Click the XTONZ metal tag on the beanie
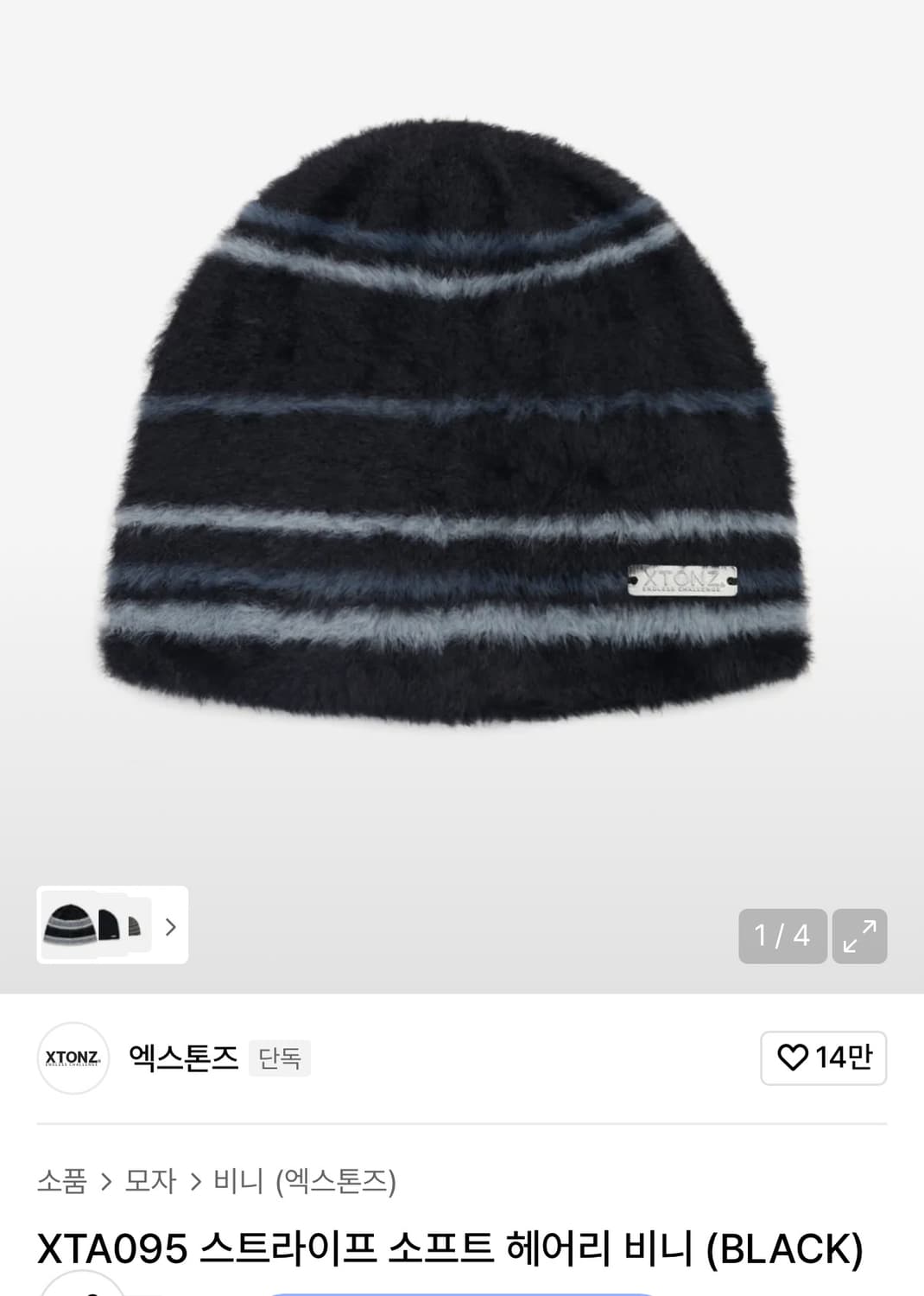 [x=681, y=581]
